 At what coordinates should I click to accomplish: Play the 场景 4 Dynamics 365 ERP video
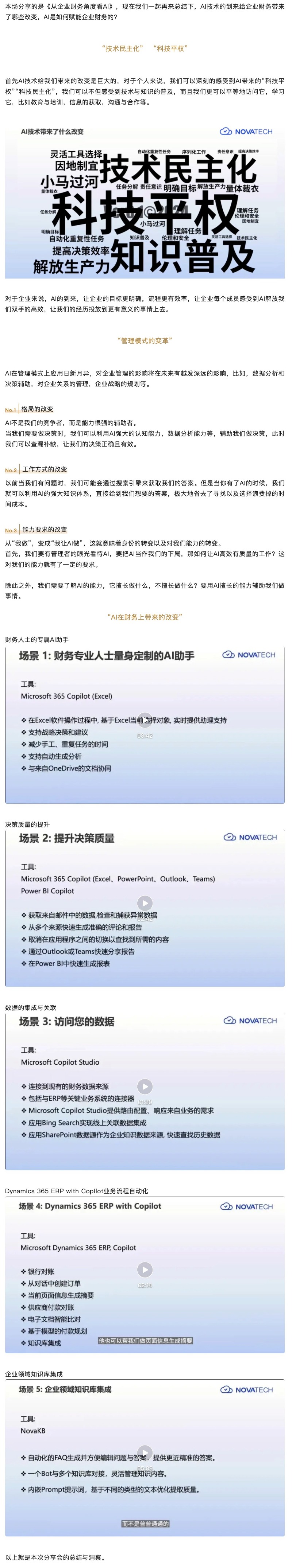[x=145, y=1269]
